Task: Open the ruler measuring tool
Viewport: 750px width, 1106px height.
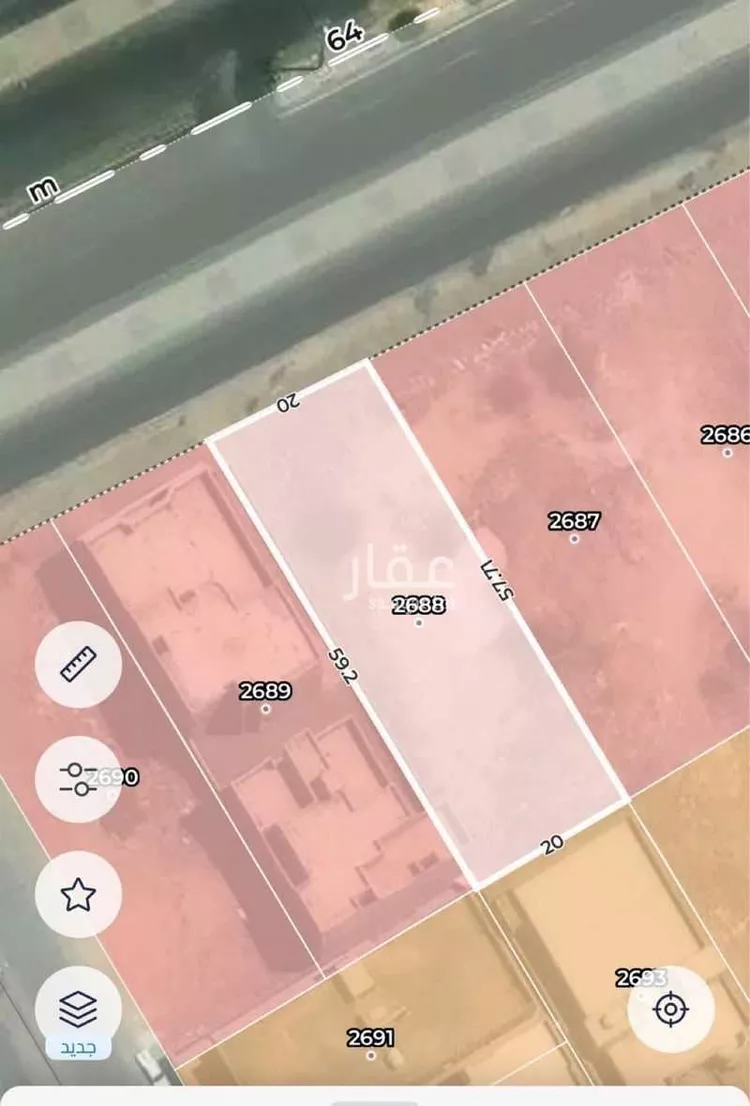Action: tap(78, 664)
